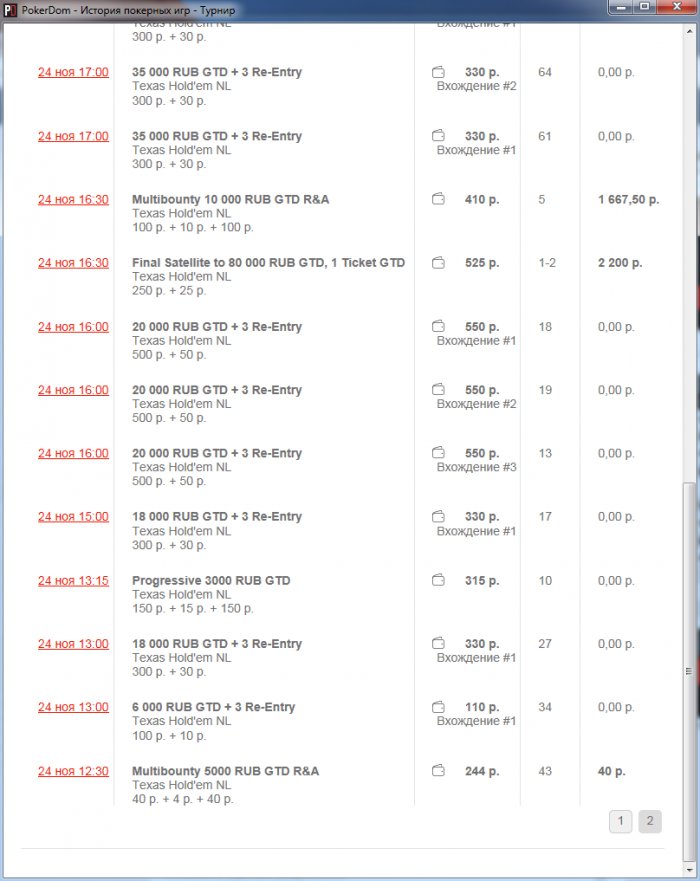Image resolution: width=700 pixels, height=881 pixels.
Task: Open date link for 35 000 RUB Вхождение #2
Action: (73, 73)
